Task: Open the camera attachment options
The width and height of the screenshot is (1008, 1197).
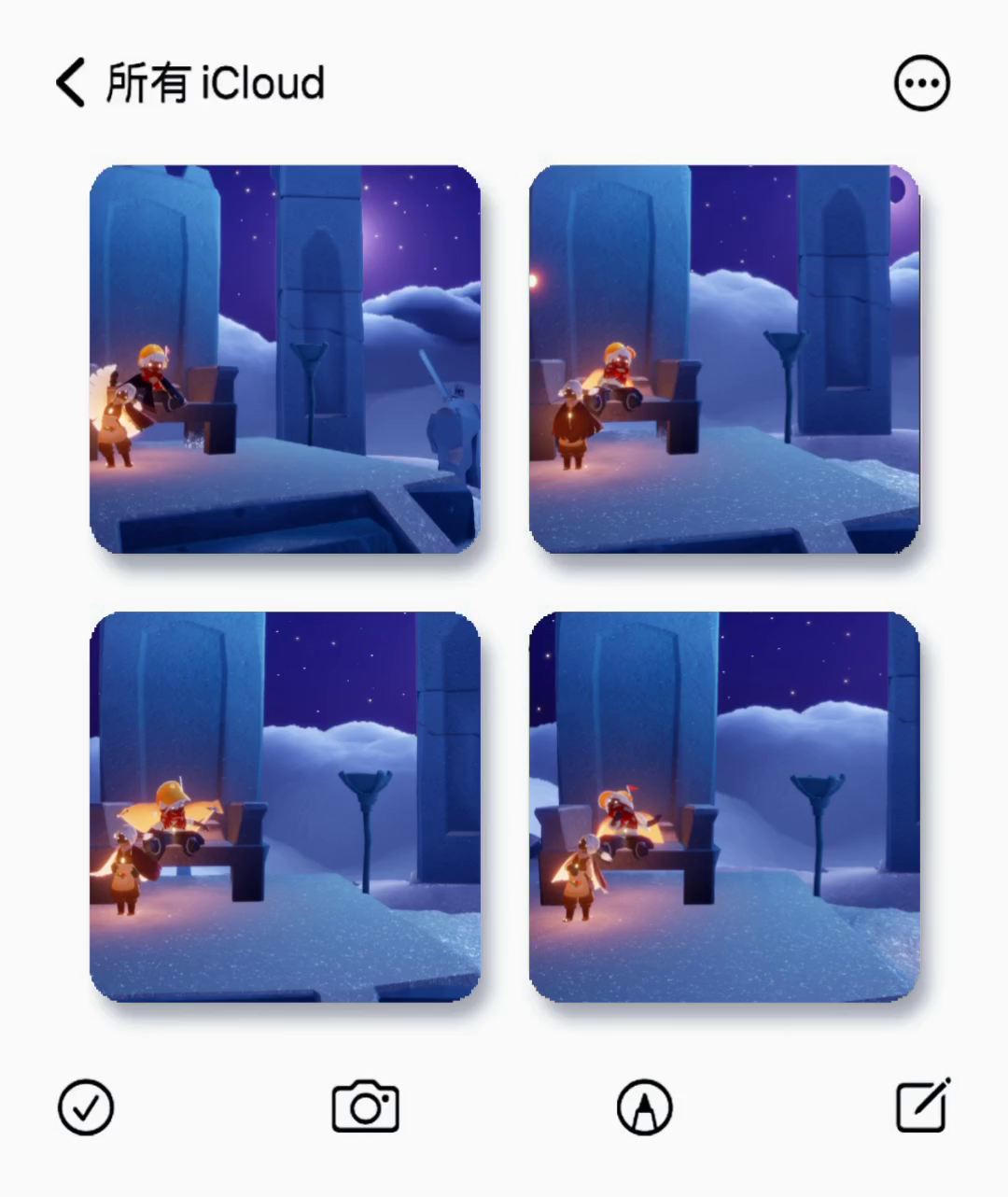Action: pyautogui.click(x=365, y=1107)
